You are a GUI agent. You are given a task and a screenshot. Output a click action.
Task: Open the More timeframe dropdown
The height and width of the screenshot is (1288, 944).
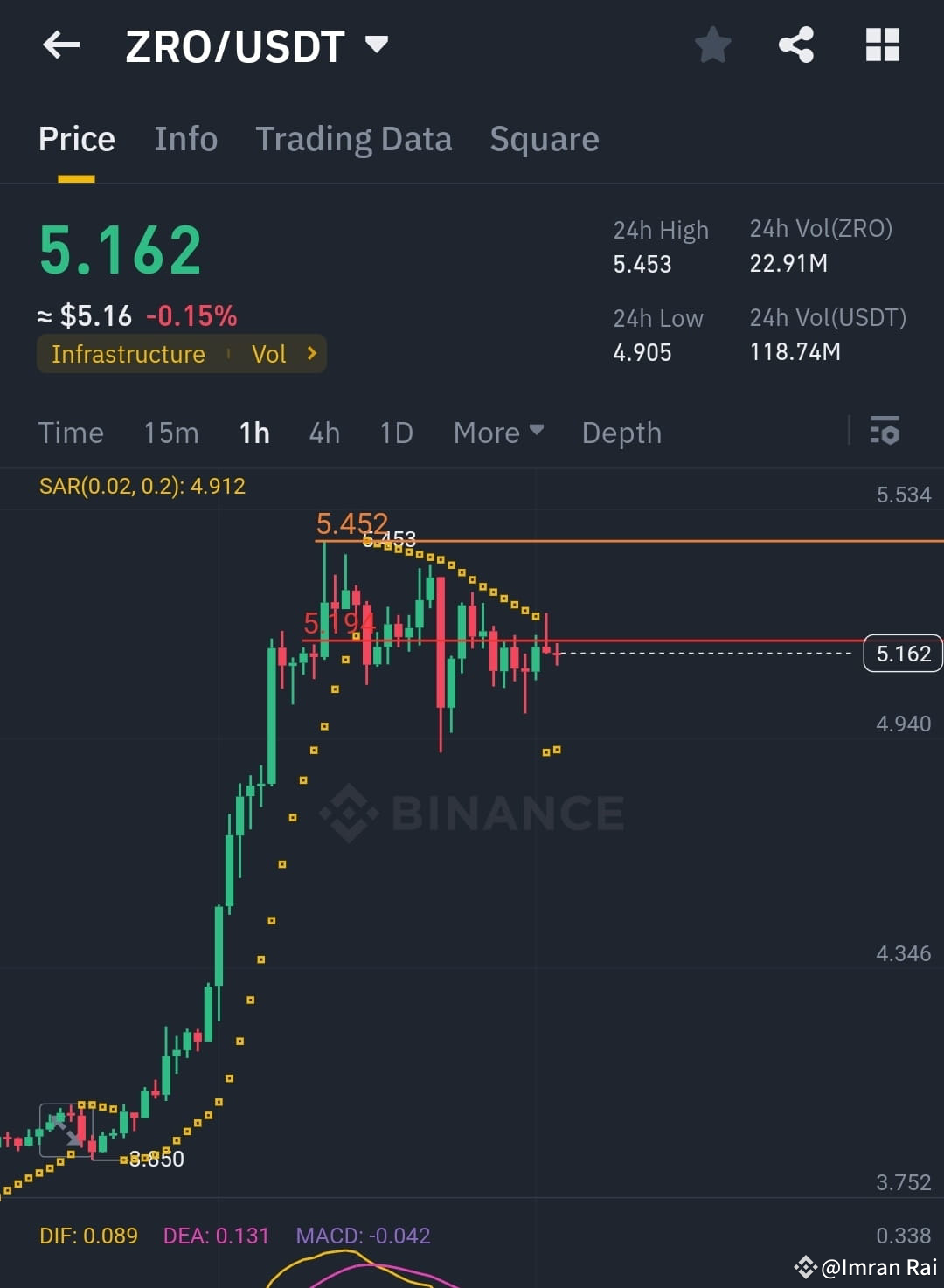coord(497,433)
